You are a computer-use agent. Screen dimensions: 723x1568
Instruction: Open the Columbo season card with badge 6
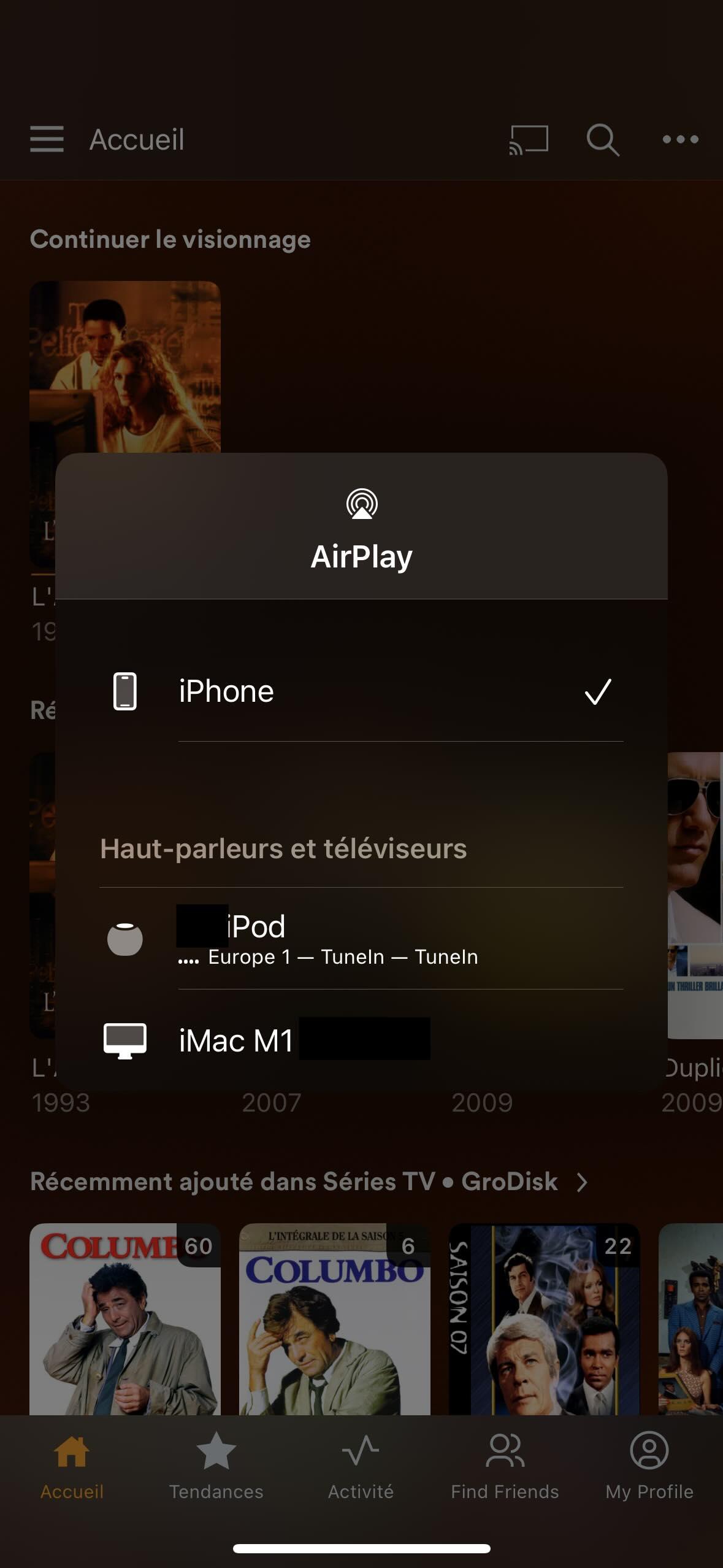tap(334, 1319)
